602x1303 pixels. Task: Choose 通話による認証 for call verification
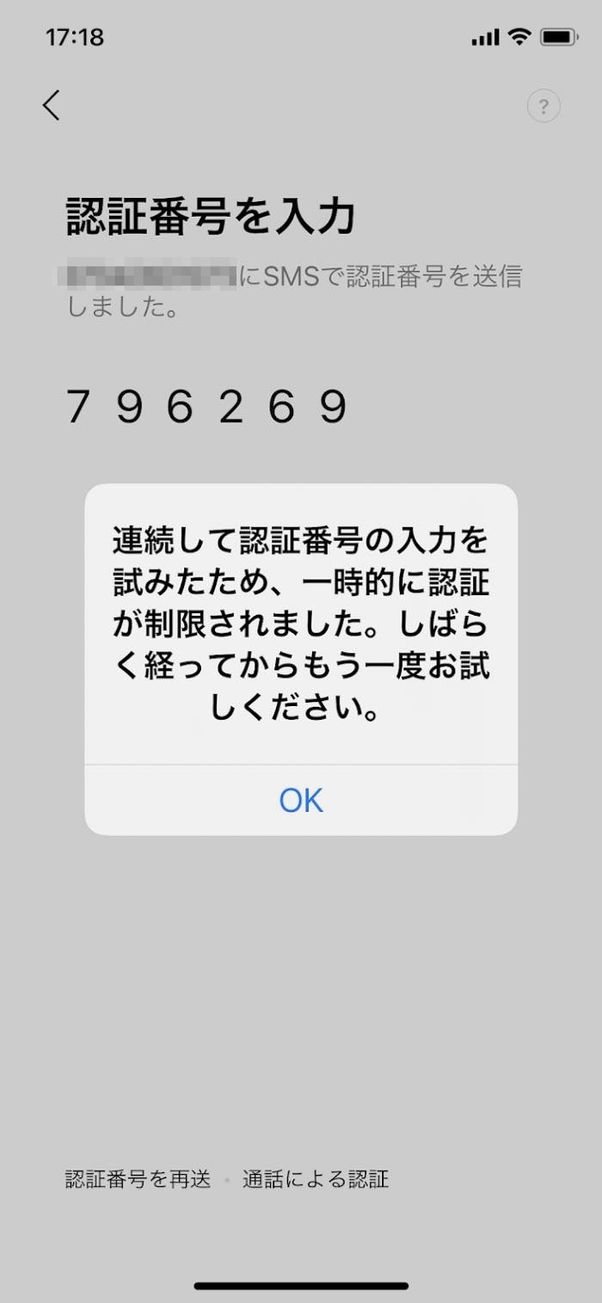[x=315, y=1179]
